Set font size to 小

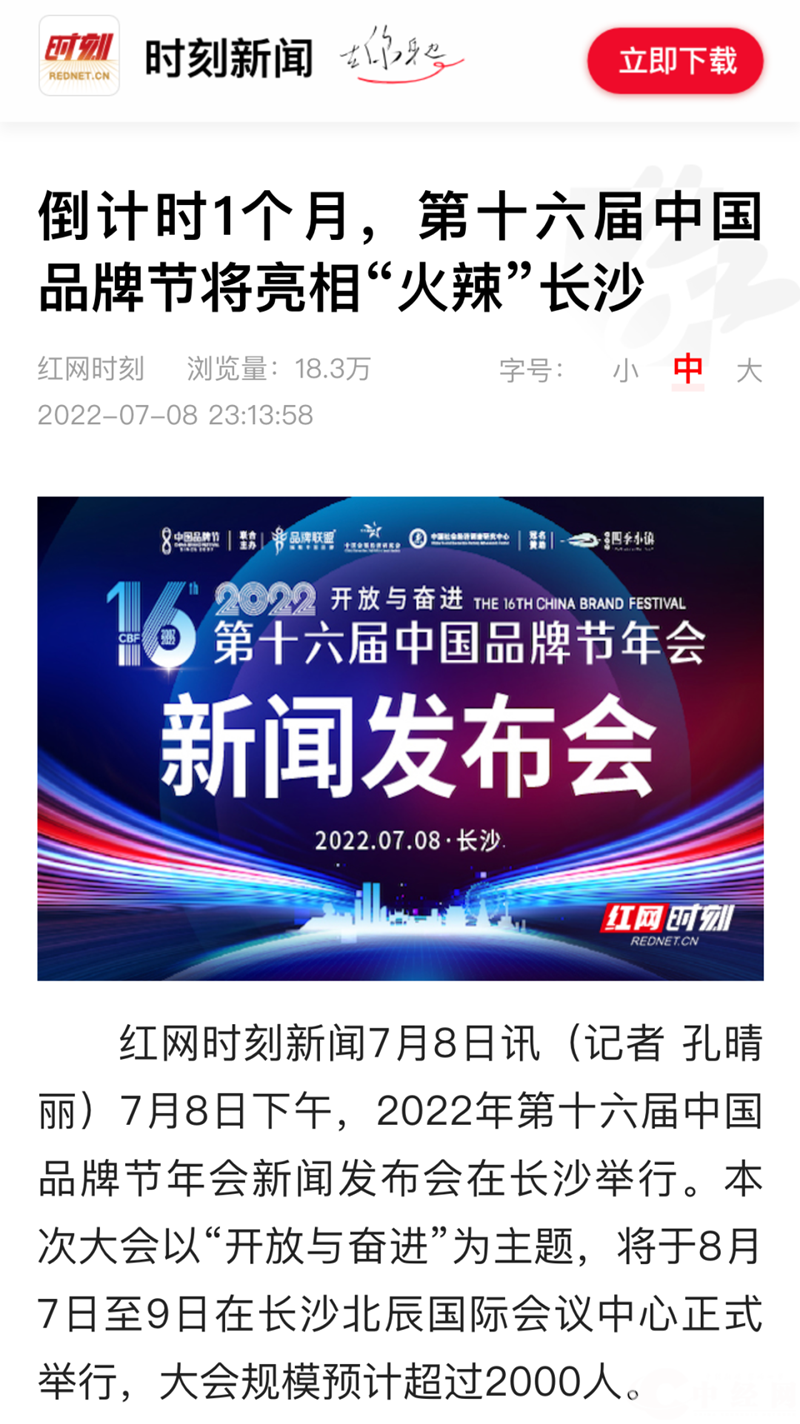(626, 370)
